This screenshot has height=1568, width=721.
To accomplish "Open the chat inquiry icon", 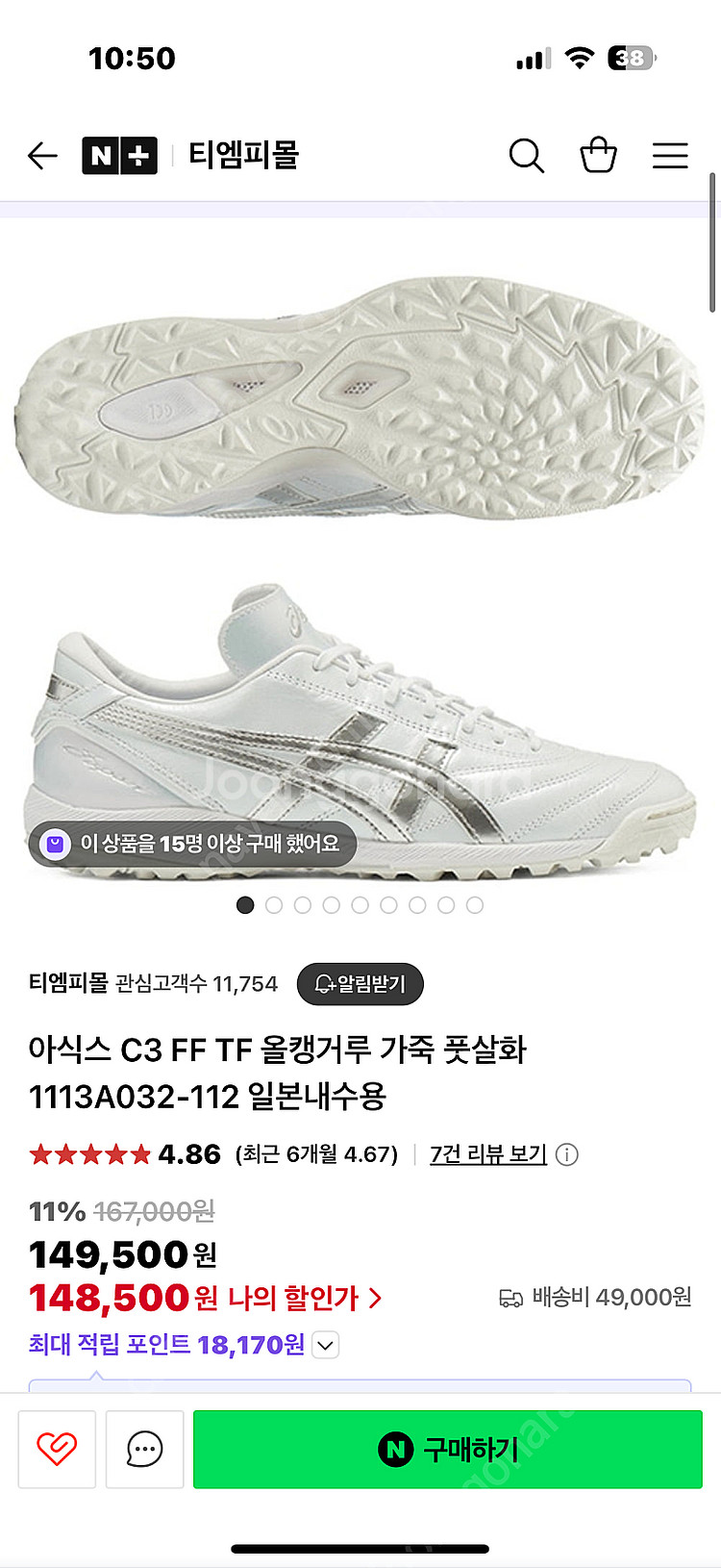I will point(144,1449).
